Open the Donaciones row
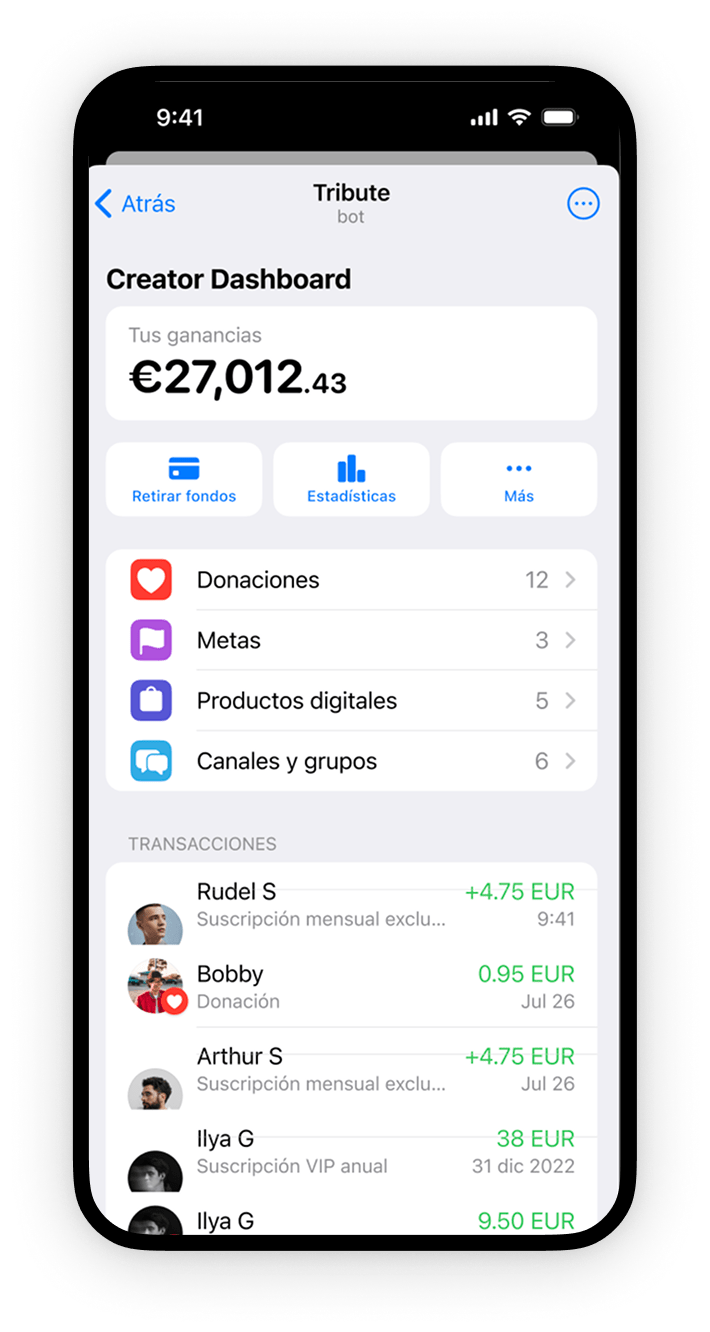710x1332 pixels. (x=351, y=580)
